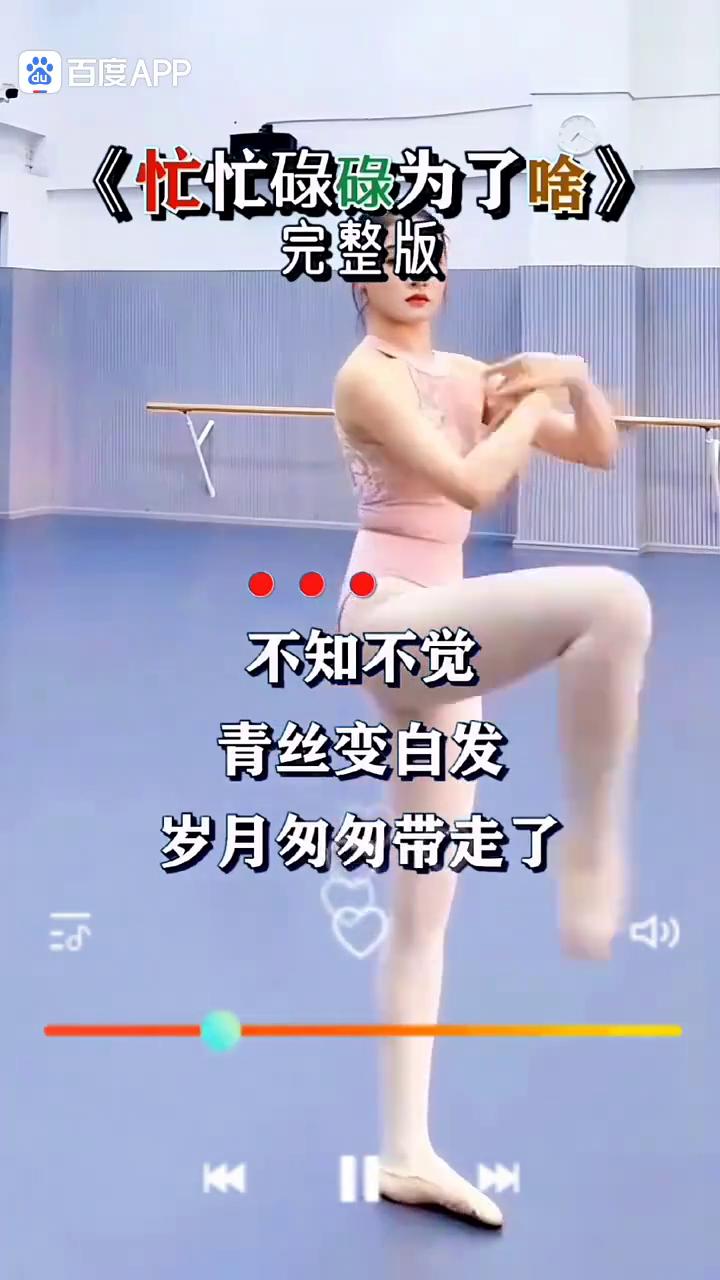The height and width of the screenshot is (1280, 720).
Task: Tap the third red dot indicator
Action: pos(362,585)
